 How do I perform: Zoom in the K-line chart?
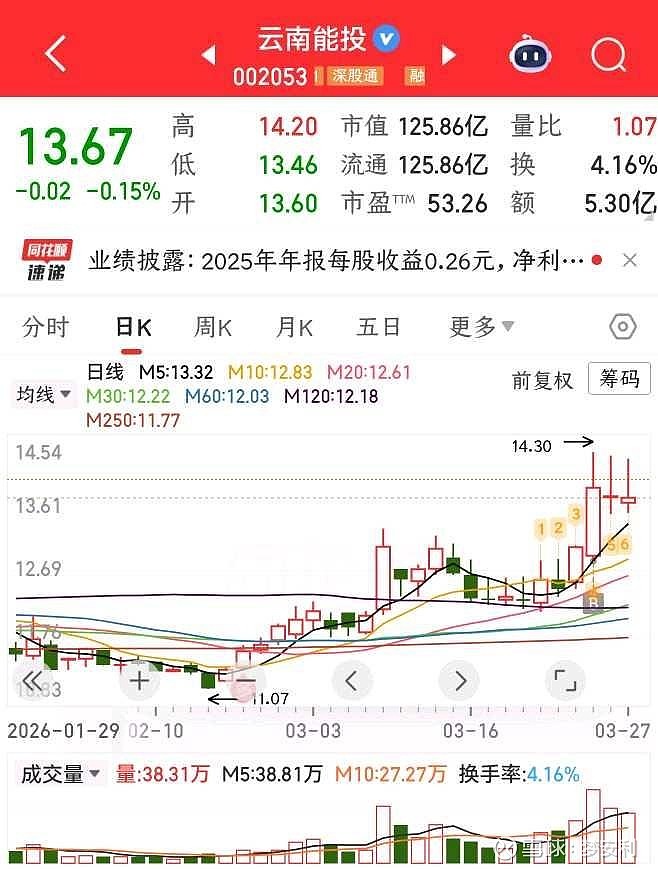138,681
